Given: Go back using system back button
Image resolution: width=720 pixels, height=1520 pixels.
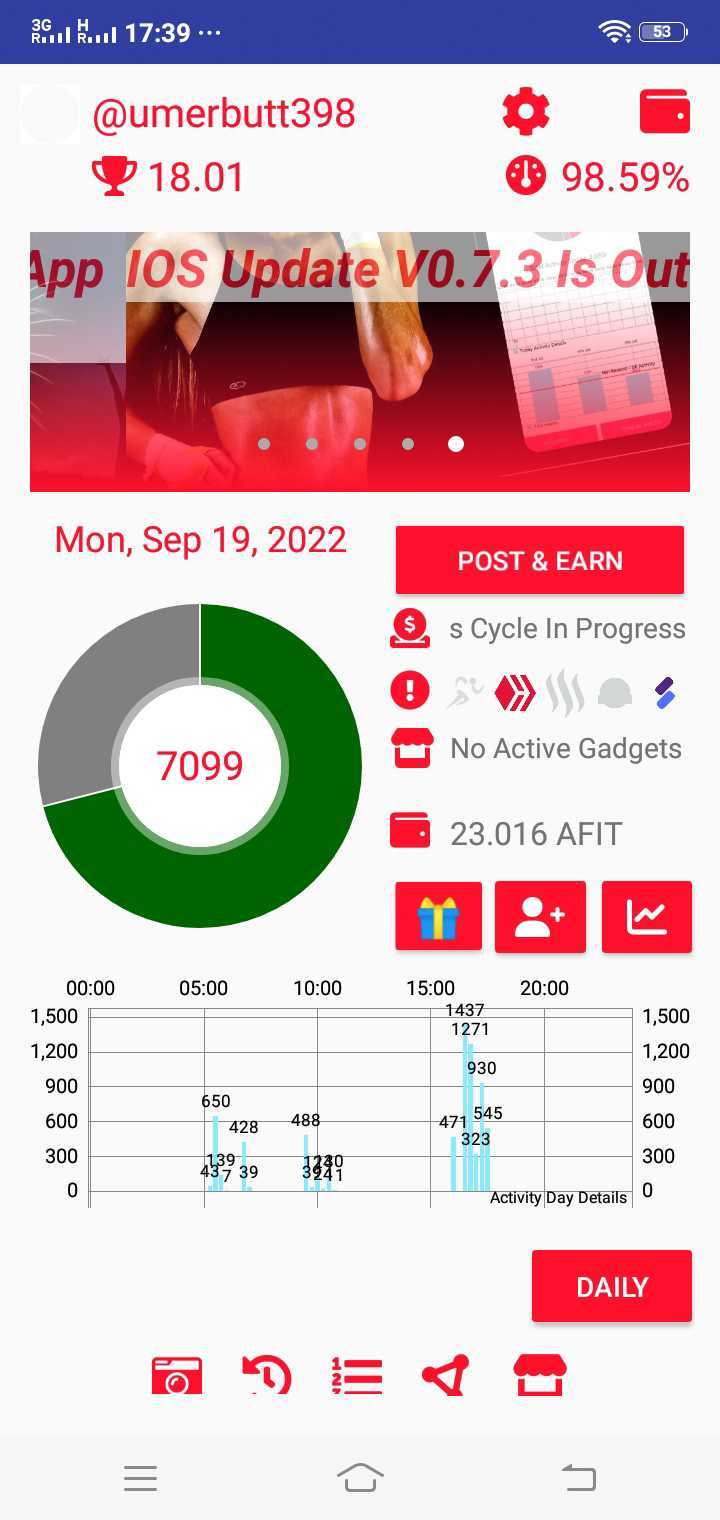Looking at the screenshot, I should (578, 1477).
